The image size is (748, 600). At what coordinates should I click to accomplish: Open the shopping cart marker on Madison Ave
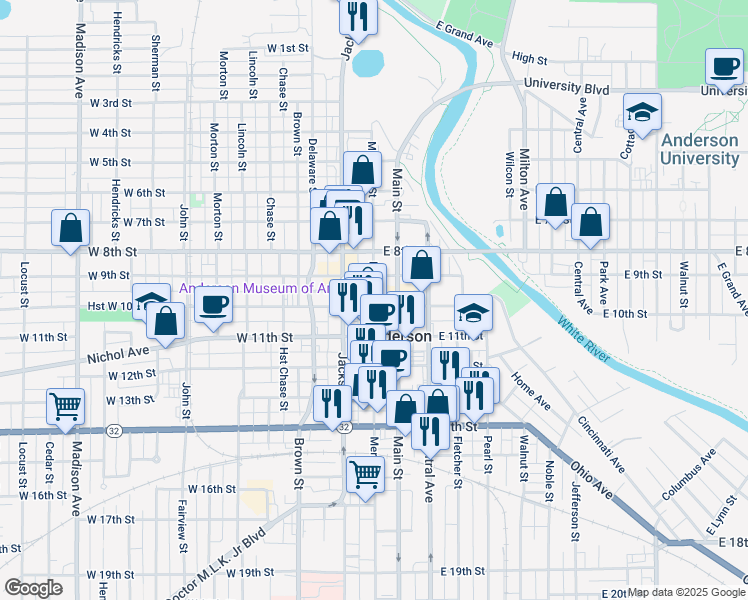[65, 407]
